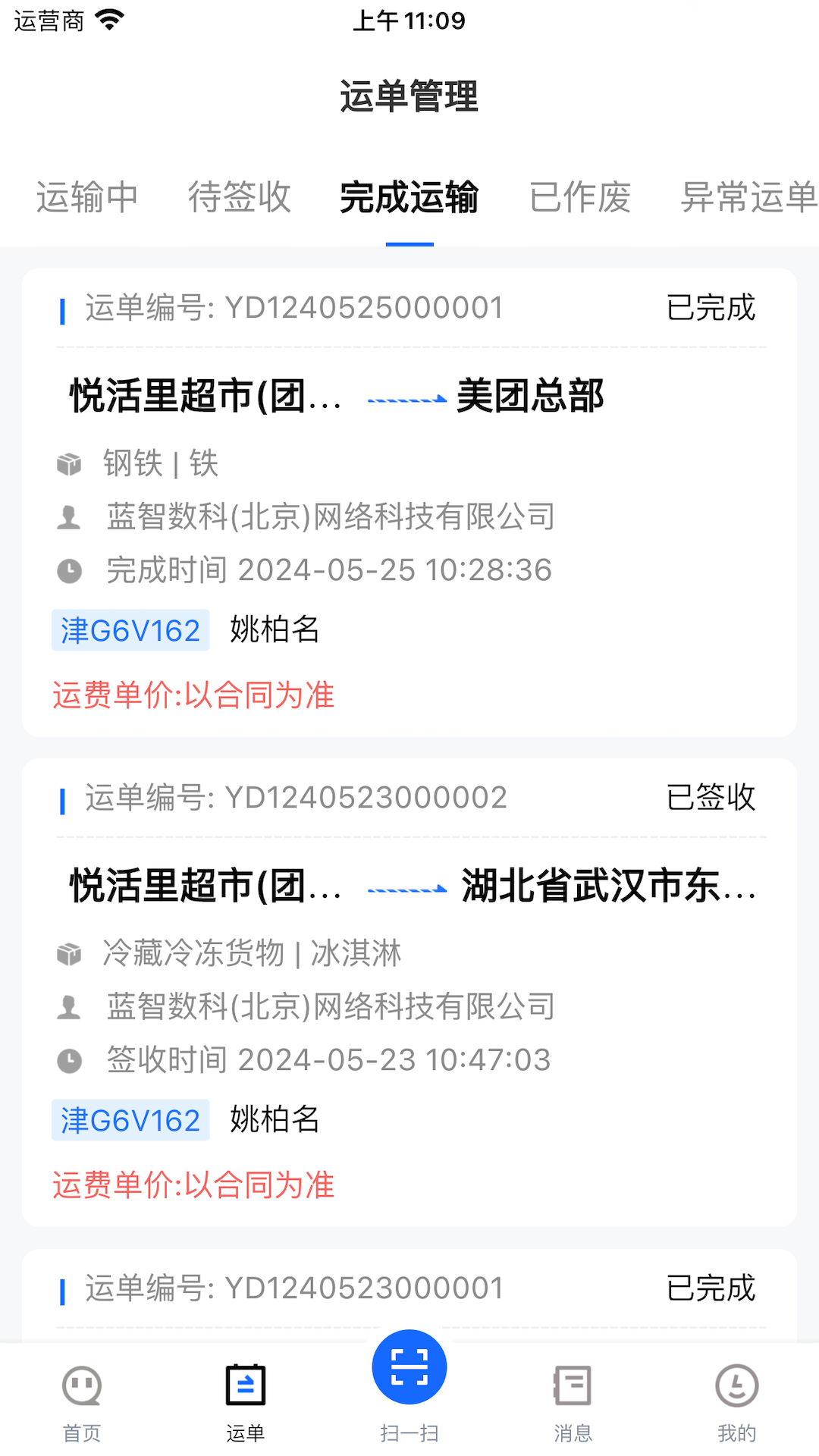The height and width of the screenshot is (1456, 819).
Task: Tap the 运单 clipboard icon
Action: pyautogui.click(x=245, y=1385)
